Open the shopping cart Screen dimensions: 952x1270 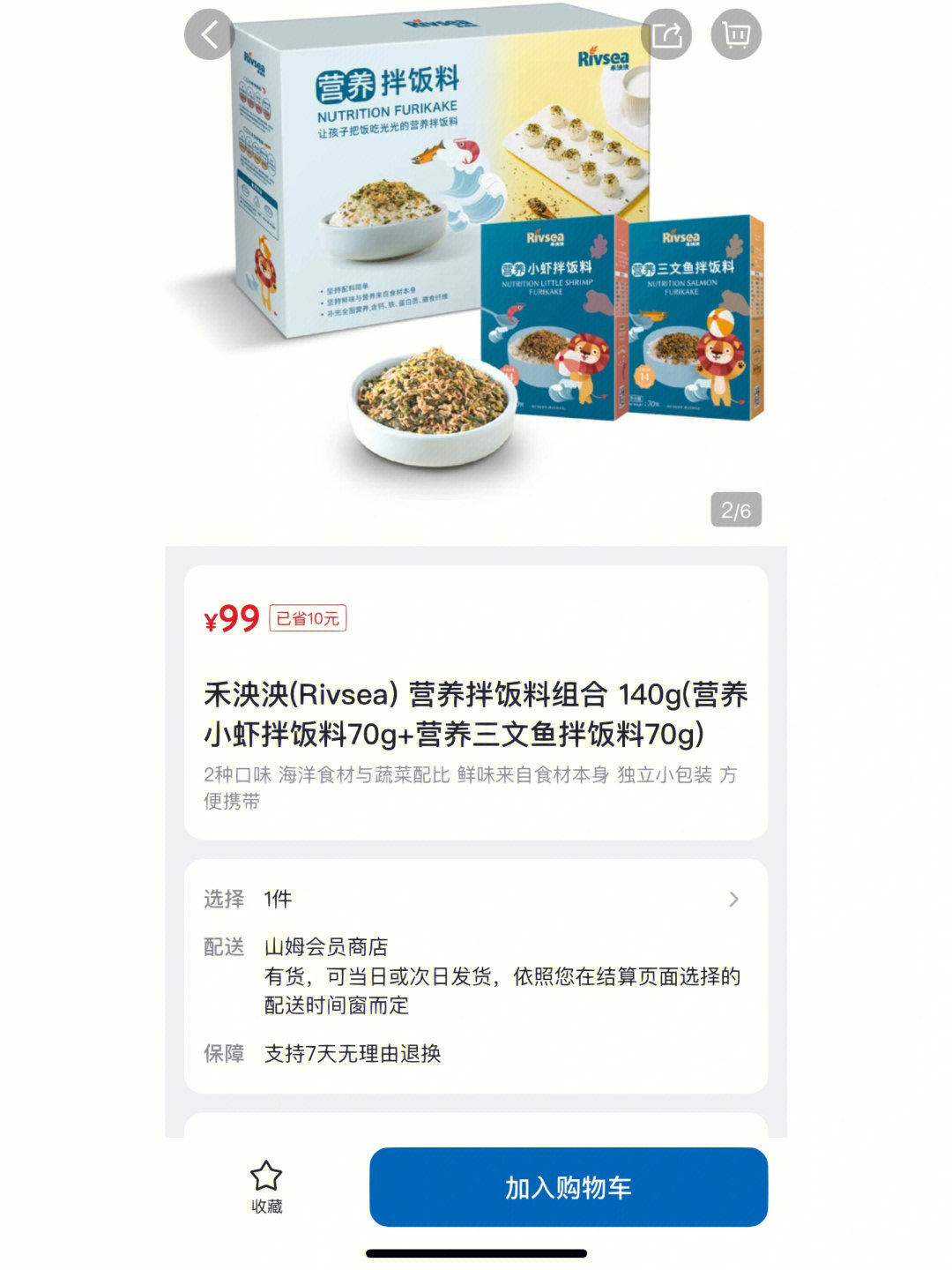pos(736,35)
